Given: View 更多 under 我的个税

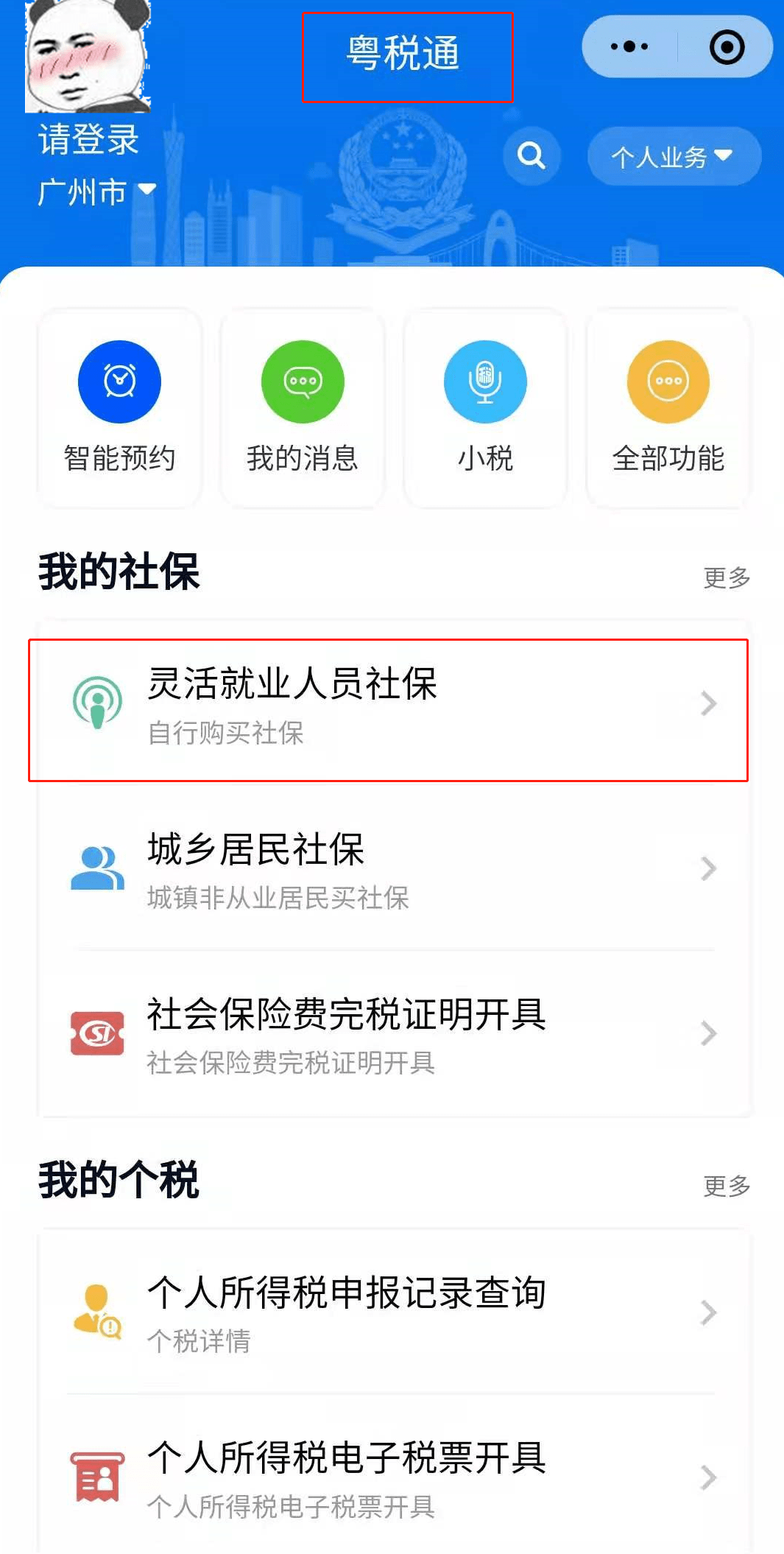Looking at the screenshot, I should point(727,1186).
